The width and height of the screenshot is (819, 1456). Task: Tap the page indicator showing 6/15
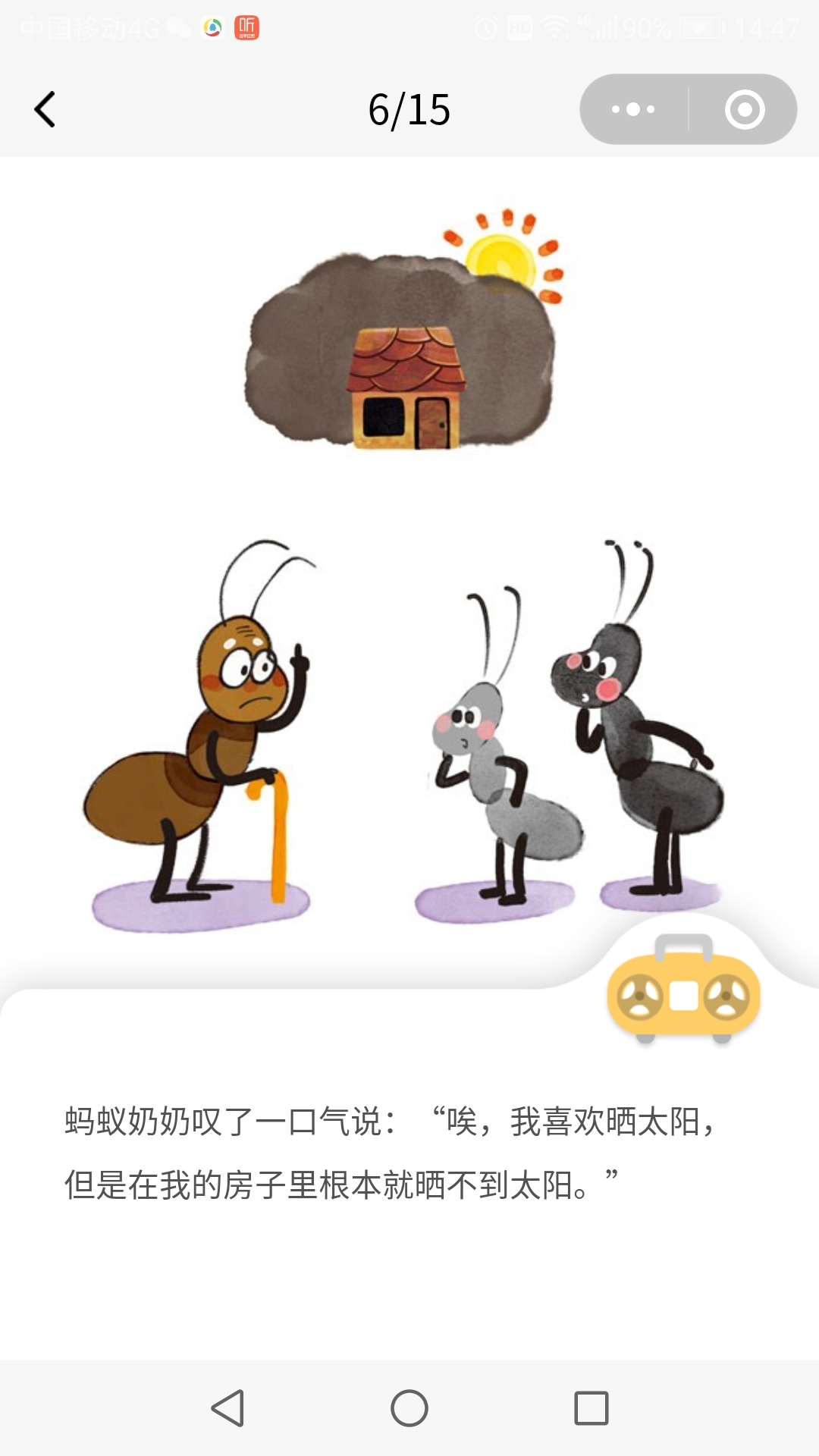tap(409, 109)
